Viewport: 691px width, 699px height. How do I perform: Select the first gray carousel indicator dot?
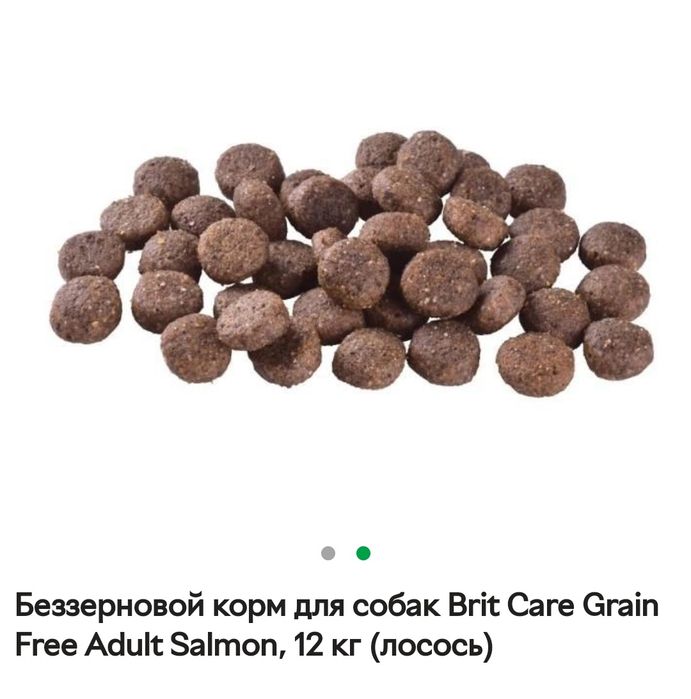click(x=328, y=553)
